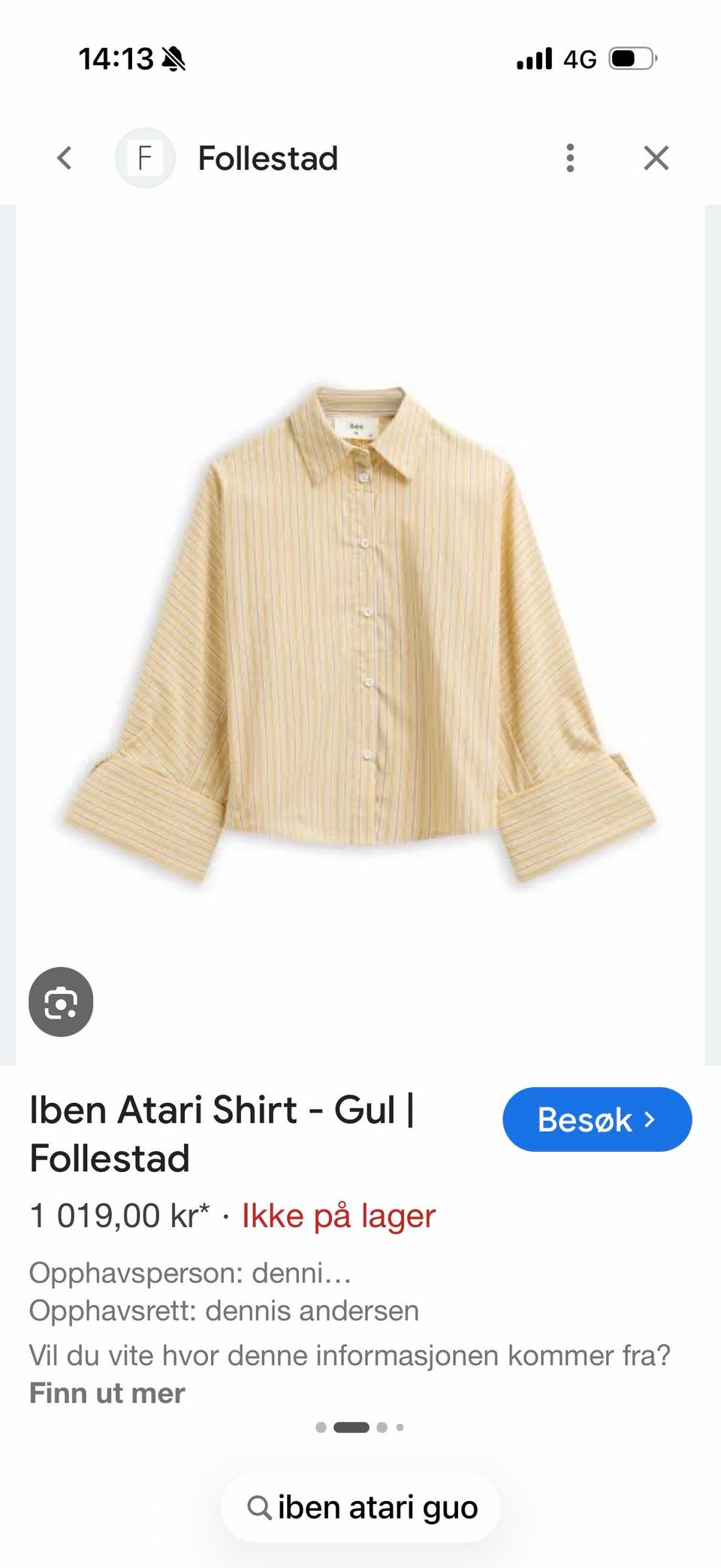Open the three-dot overflow menu

pos(570,159)
